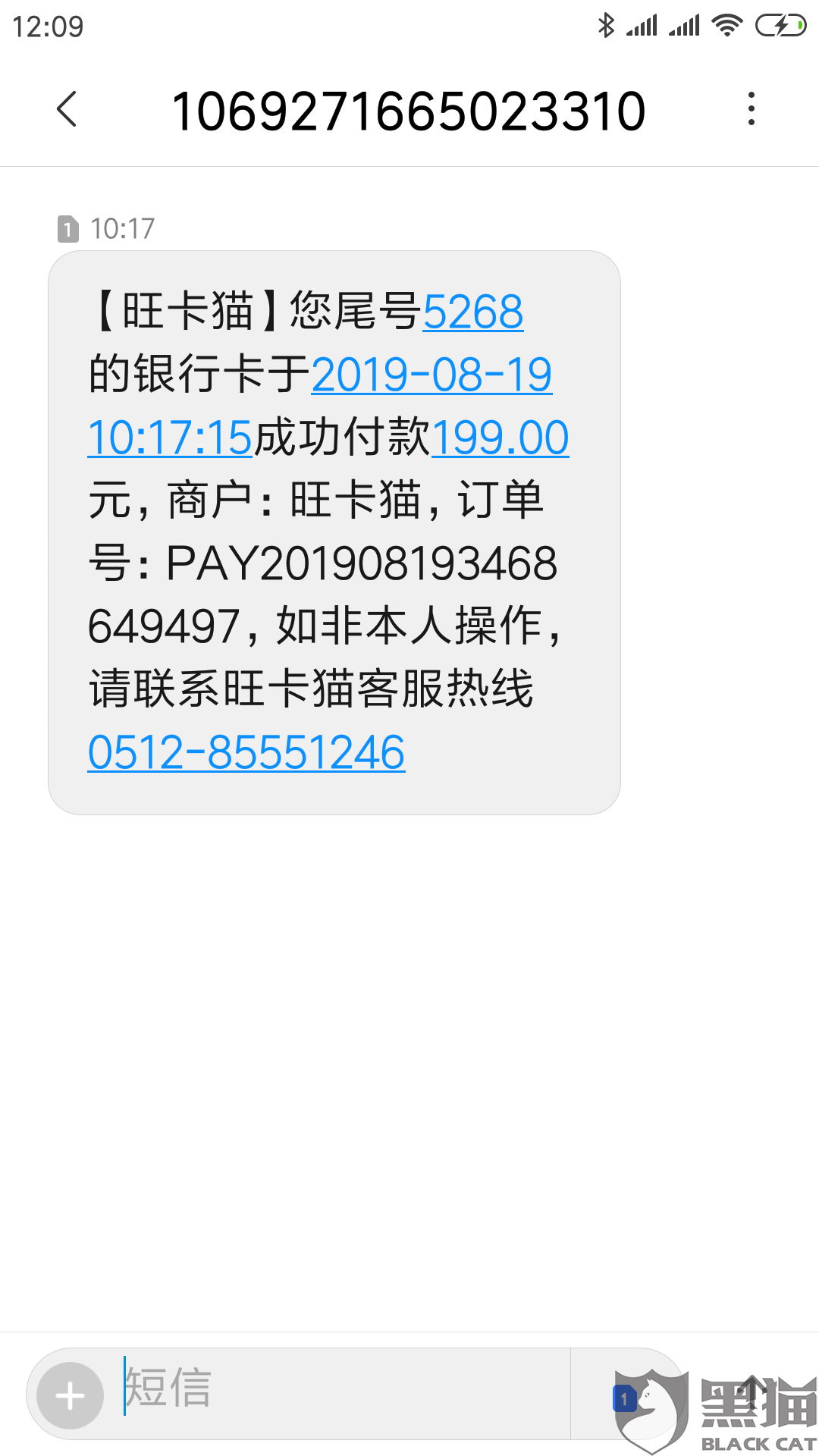Tap the time link 10:17:15
Image resolution: width=819 pixels, height=1456 pixels.
(x=170, y=438)
